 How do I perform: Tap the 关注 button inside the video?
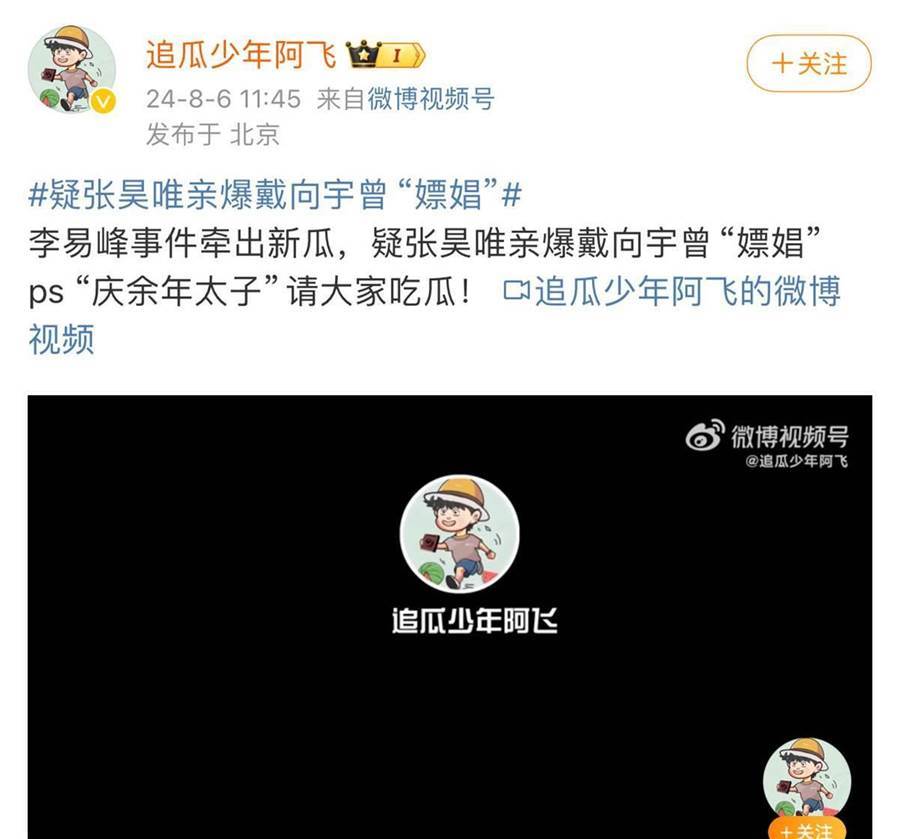(806, 829)
